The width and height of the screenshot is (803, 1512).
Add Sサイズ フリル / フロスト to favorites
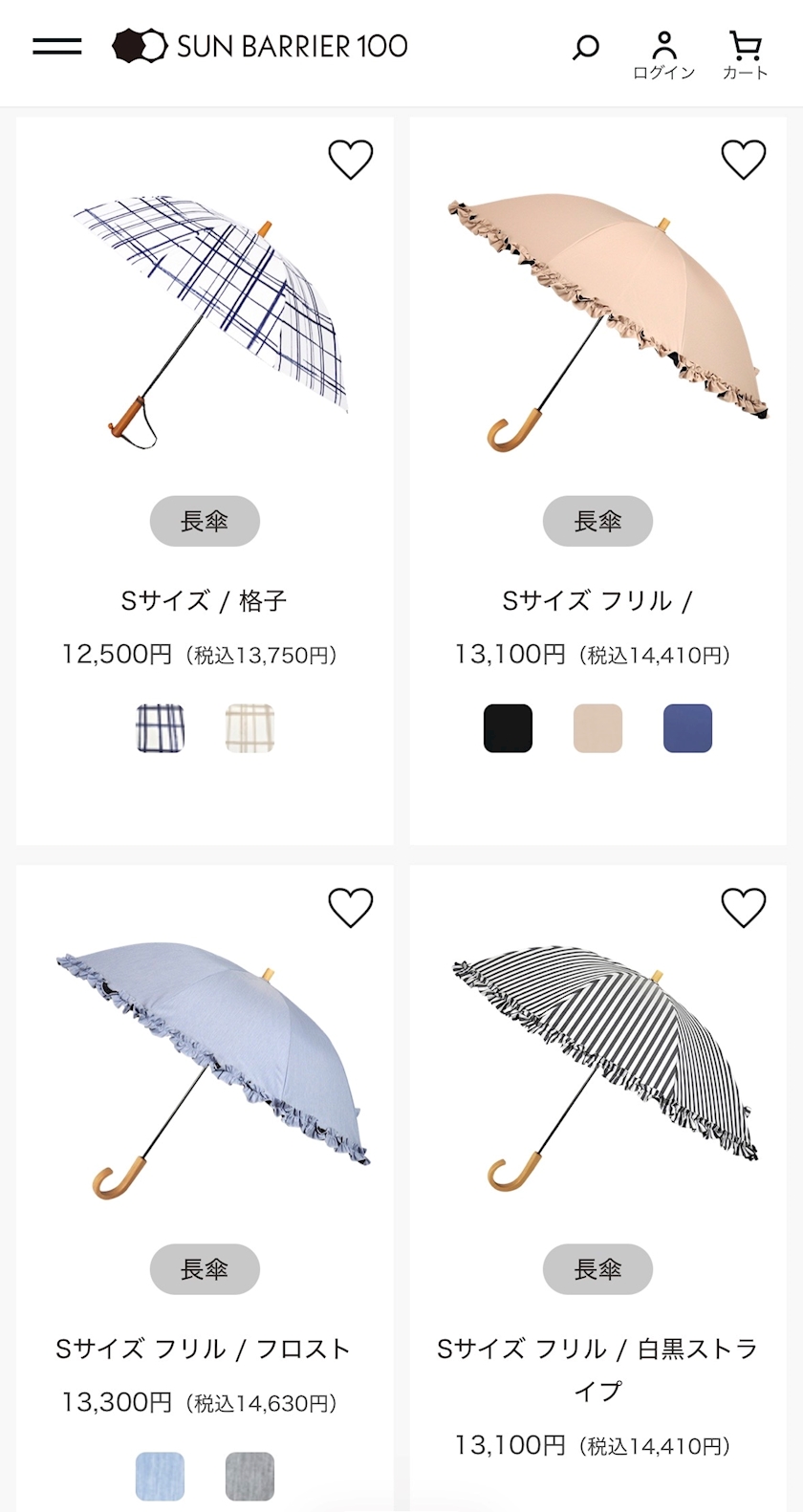(351, 908)
